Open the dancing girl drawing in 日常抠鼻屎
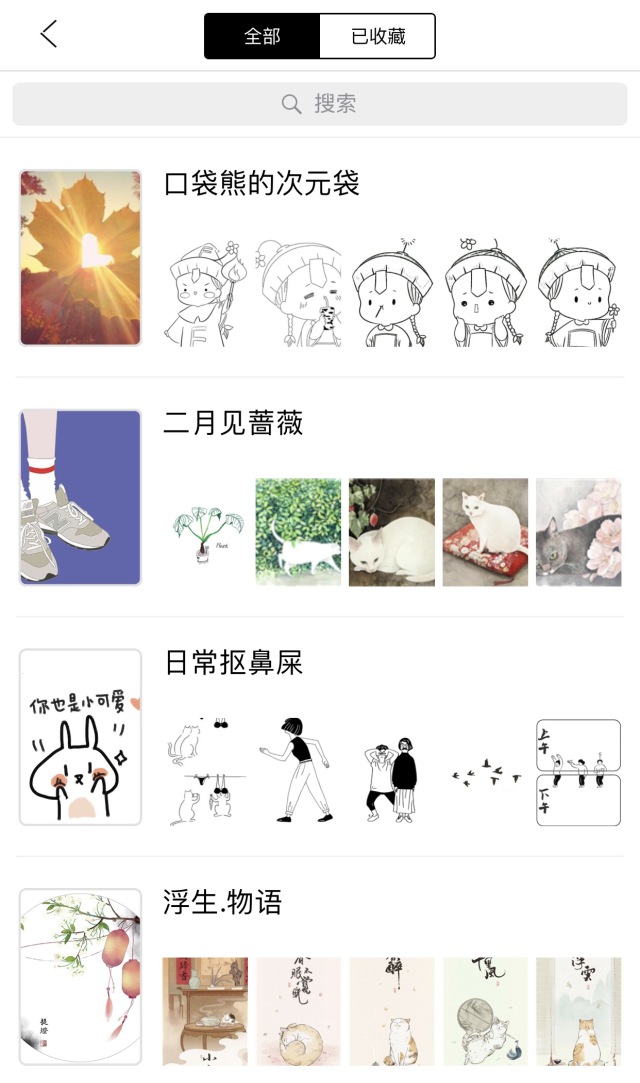Image resolution: width=640 pixels, height=1083 pixels. [x=298, y=771]
